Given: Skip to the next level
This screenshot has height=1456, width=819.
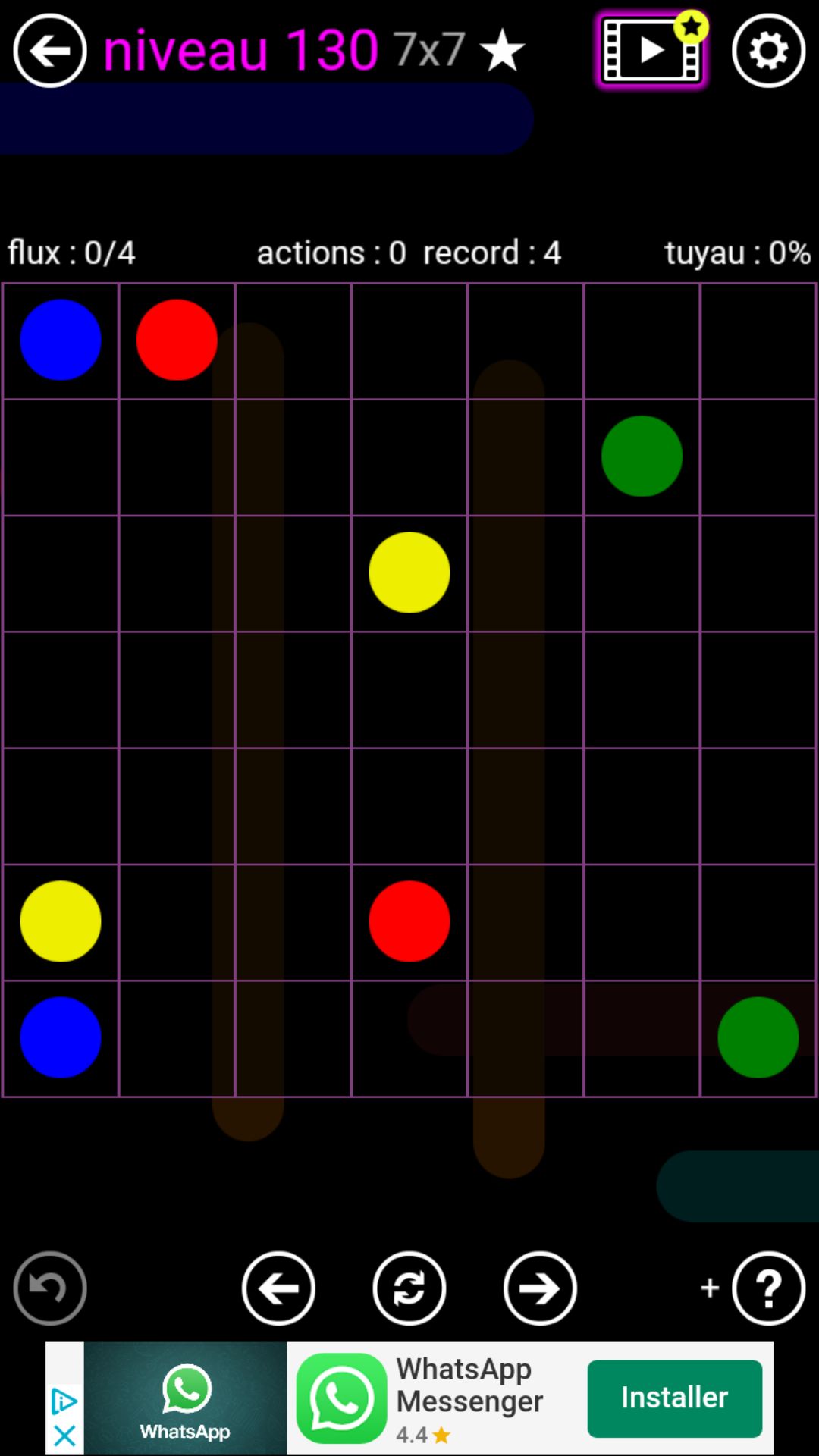Looking at the screenshot, I should tap(540, 1288).
